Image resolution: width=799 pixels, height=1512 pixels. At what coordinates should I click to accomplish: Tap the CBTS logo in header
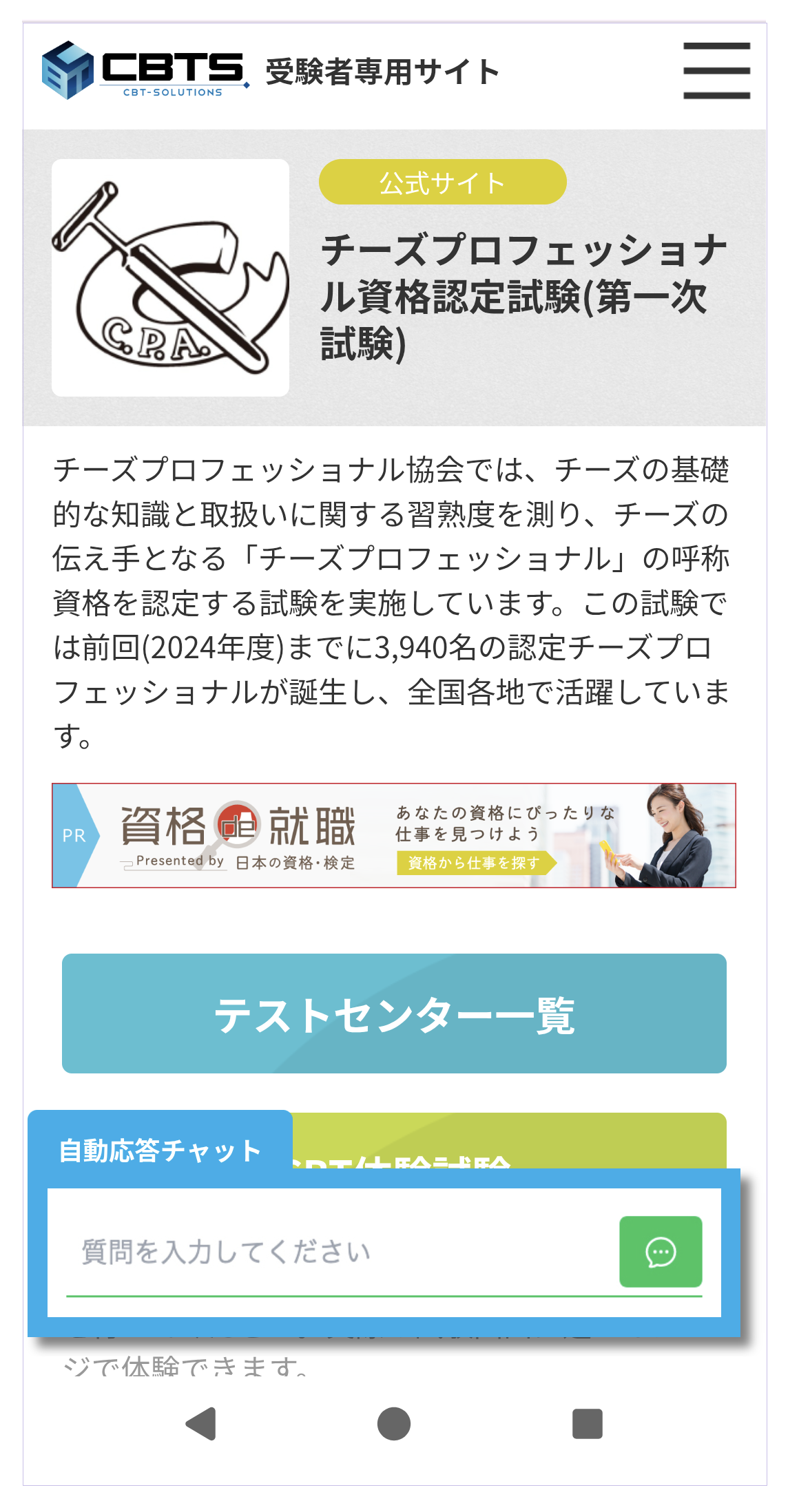coord(145,71)
